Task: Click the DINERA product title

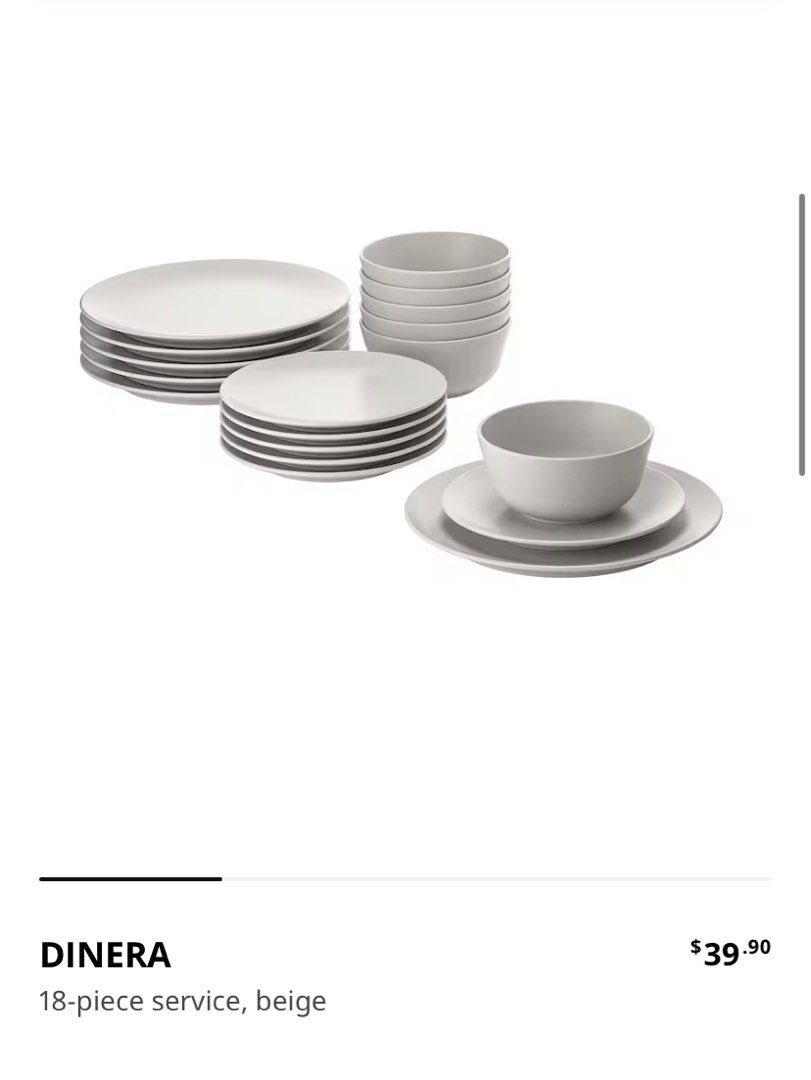Action: coord(105,956)
